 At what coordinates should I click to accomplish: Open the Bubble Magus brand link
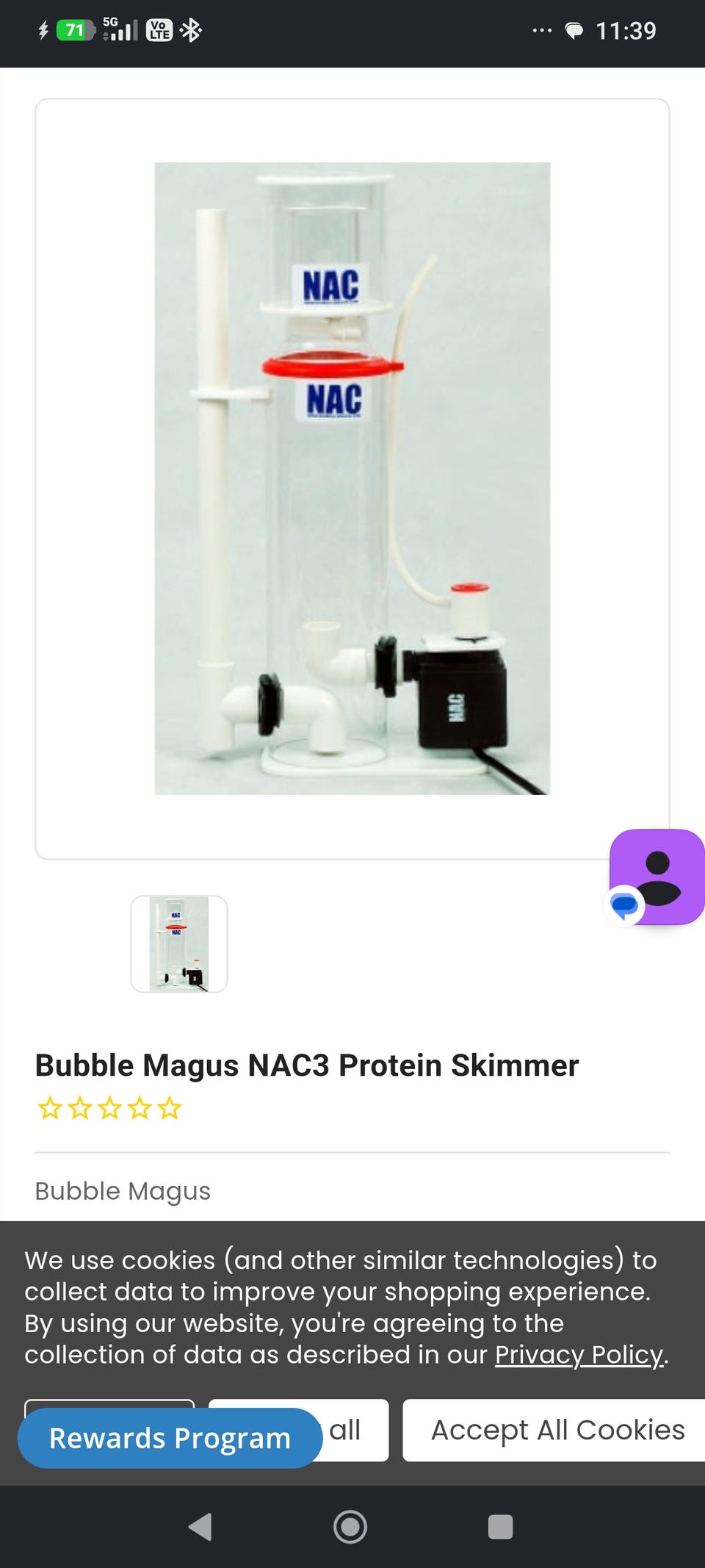click(123, 1190)
